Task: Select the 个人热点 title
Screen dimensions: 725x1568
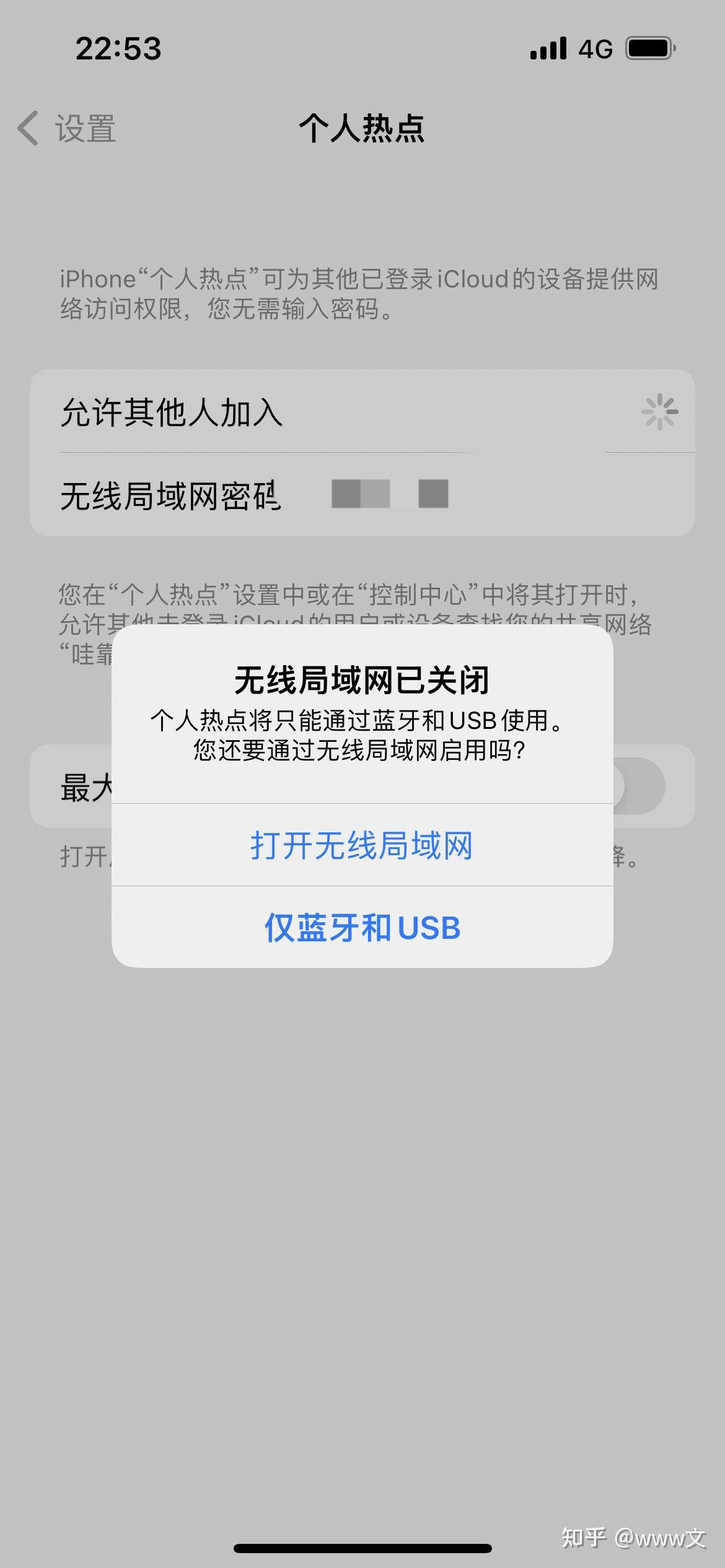Action: (362, 129)
